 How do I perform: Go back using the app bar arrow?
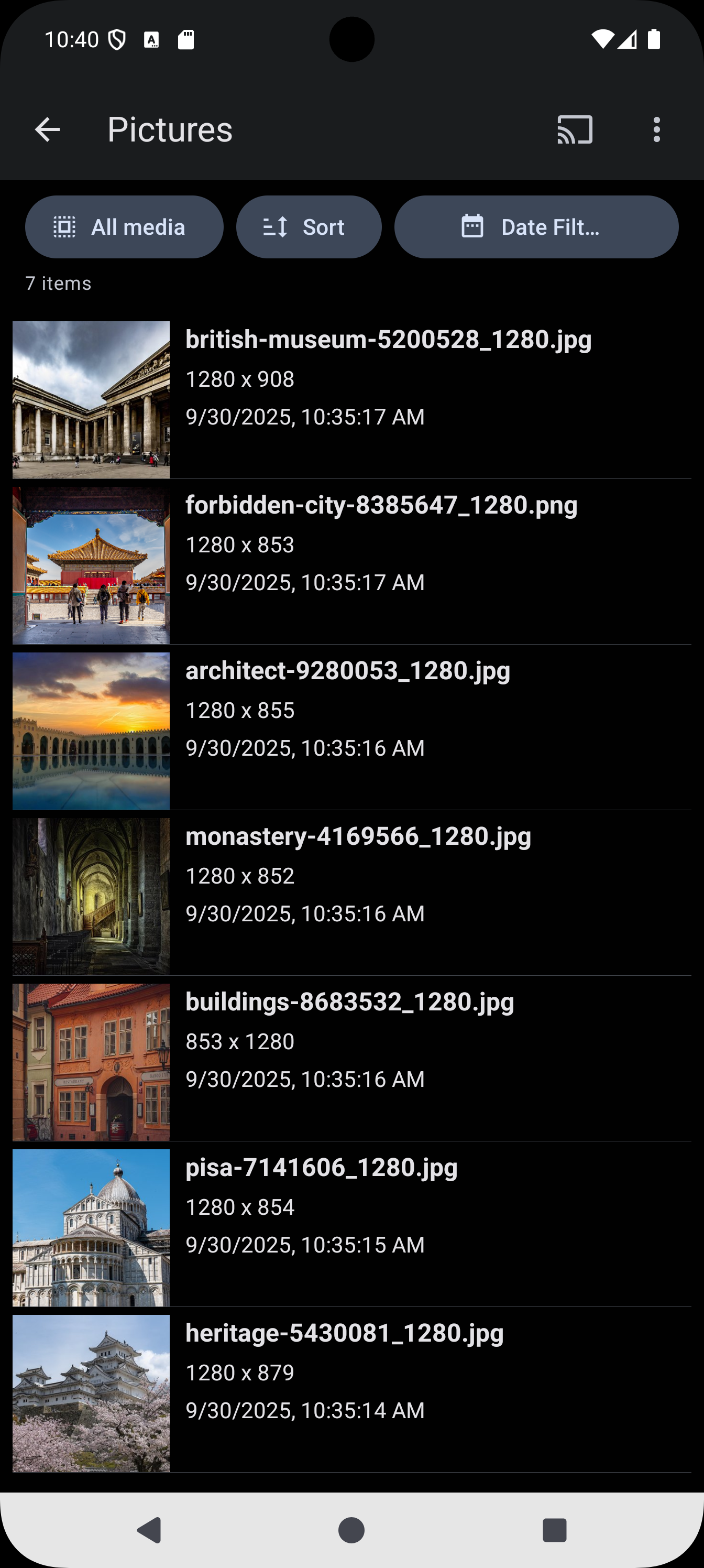point(48,129)
